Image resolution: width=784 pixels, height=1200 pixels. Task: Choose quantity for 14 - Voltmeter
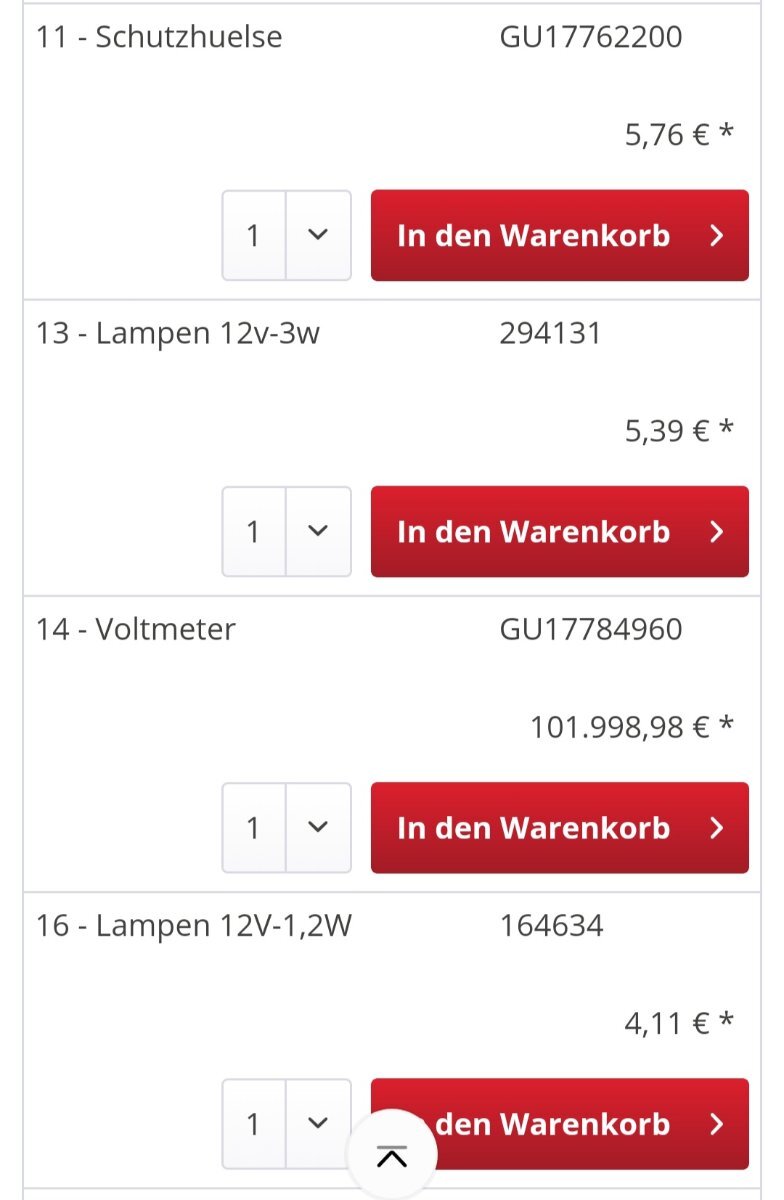318,828
